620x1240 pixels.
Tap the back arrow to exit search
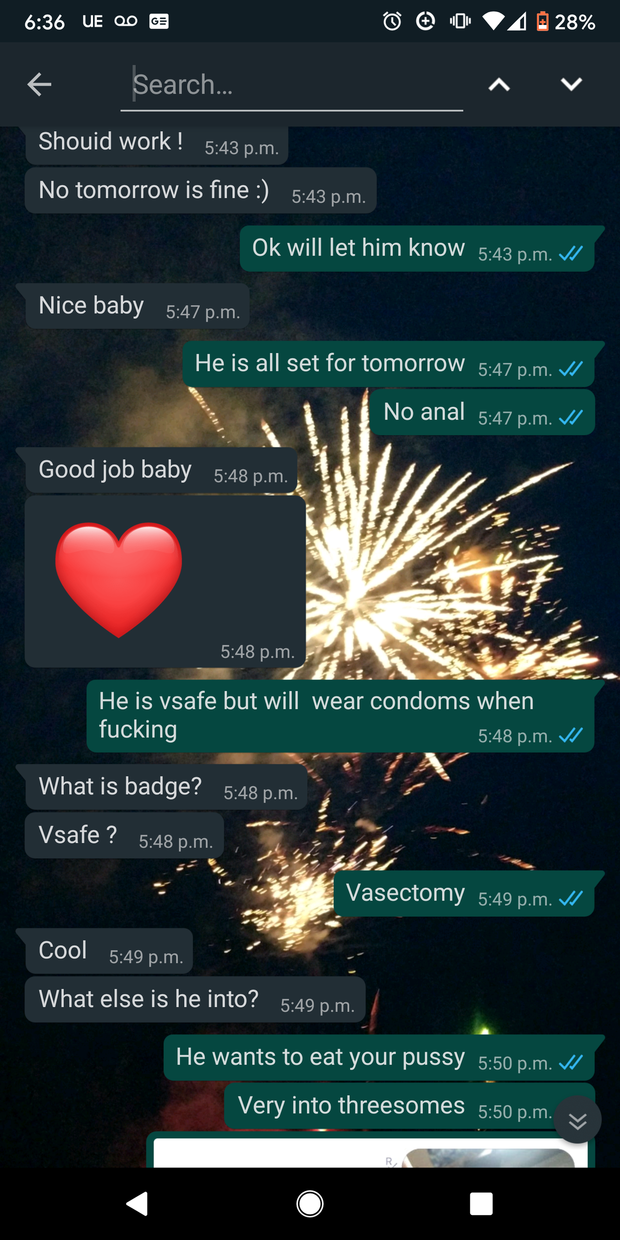click(x=39, y=85)
